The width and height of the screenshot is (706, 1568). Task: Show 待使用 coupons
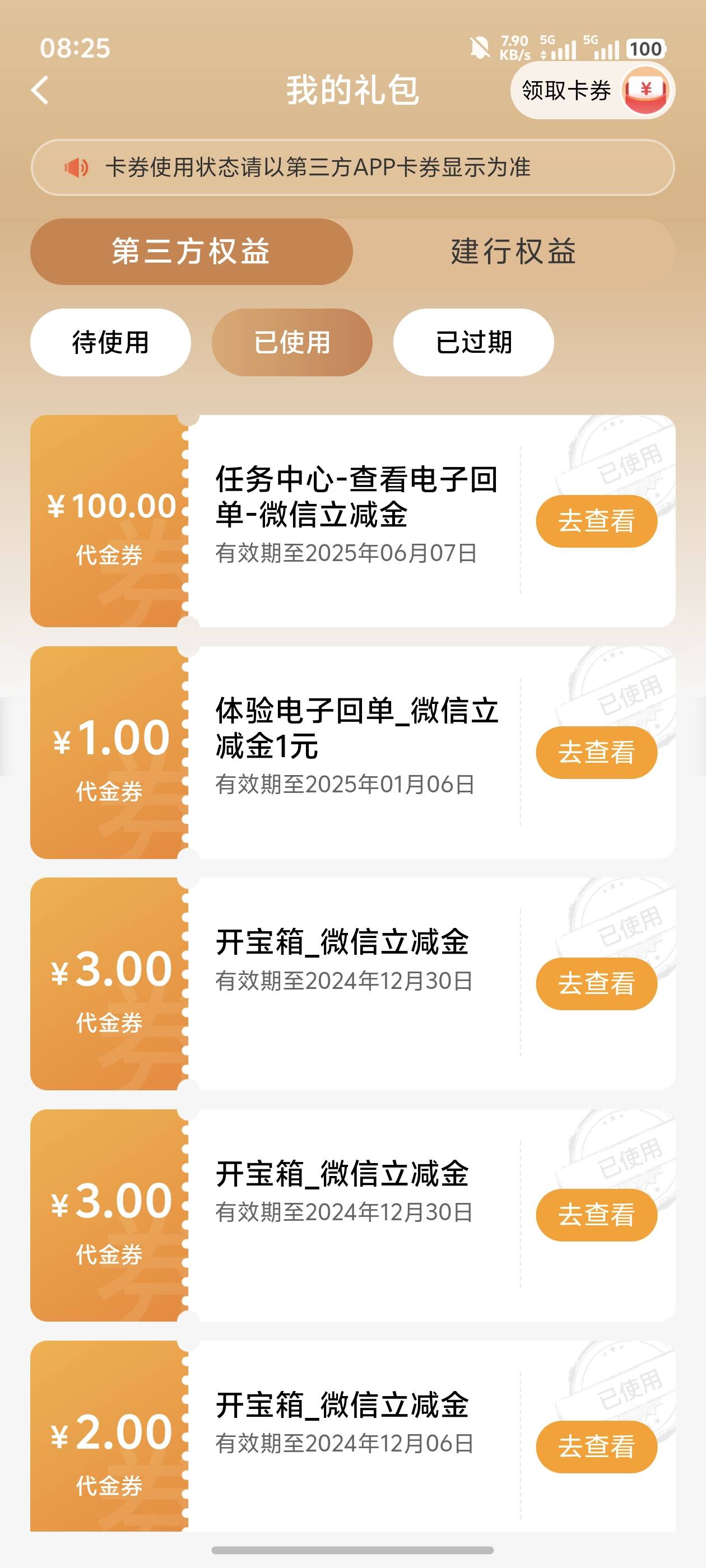tap(110, 342)
